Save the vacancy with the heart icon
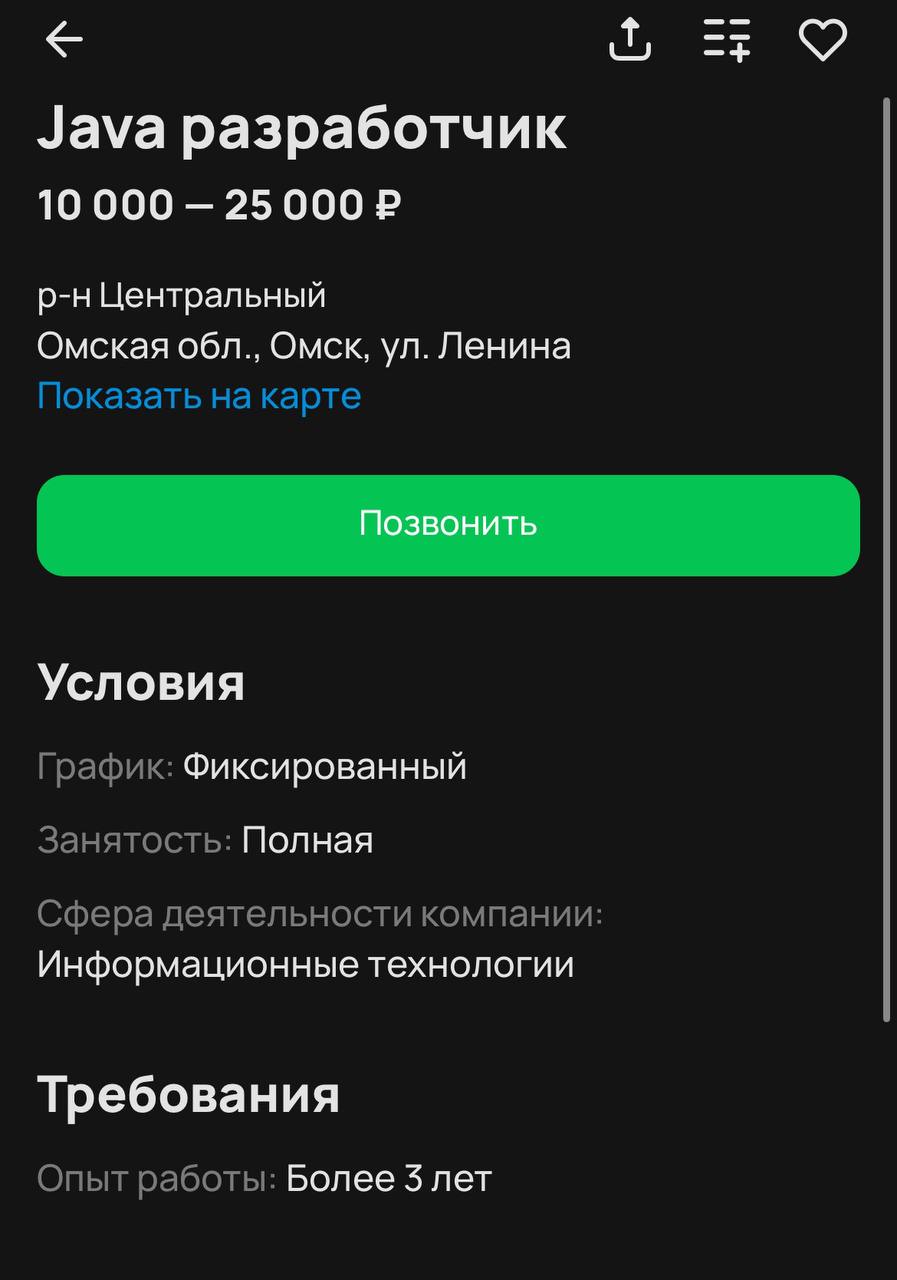 point(822,40)
